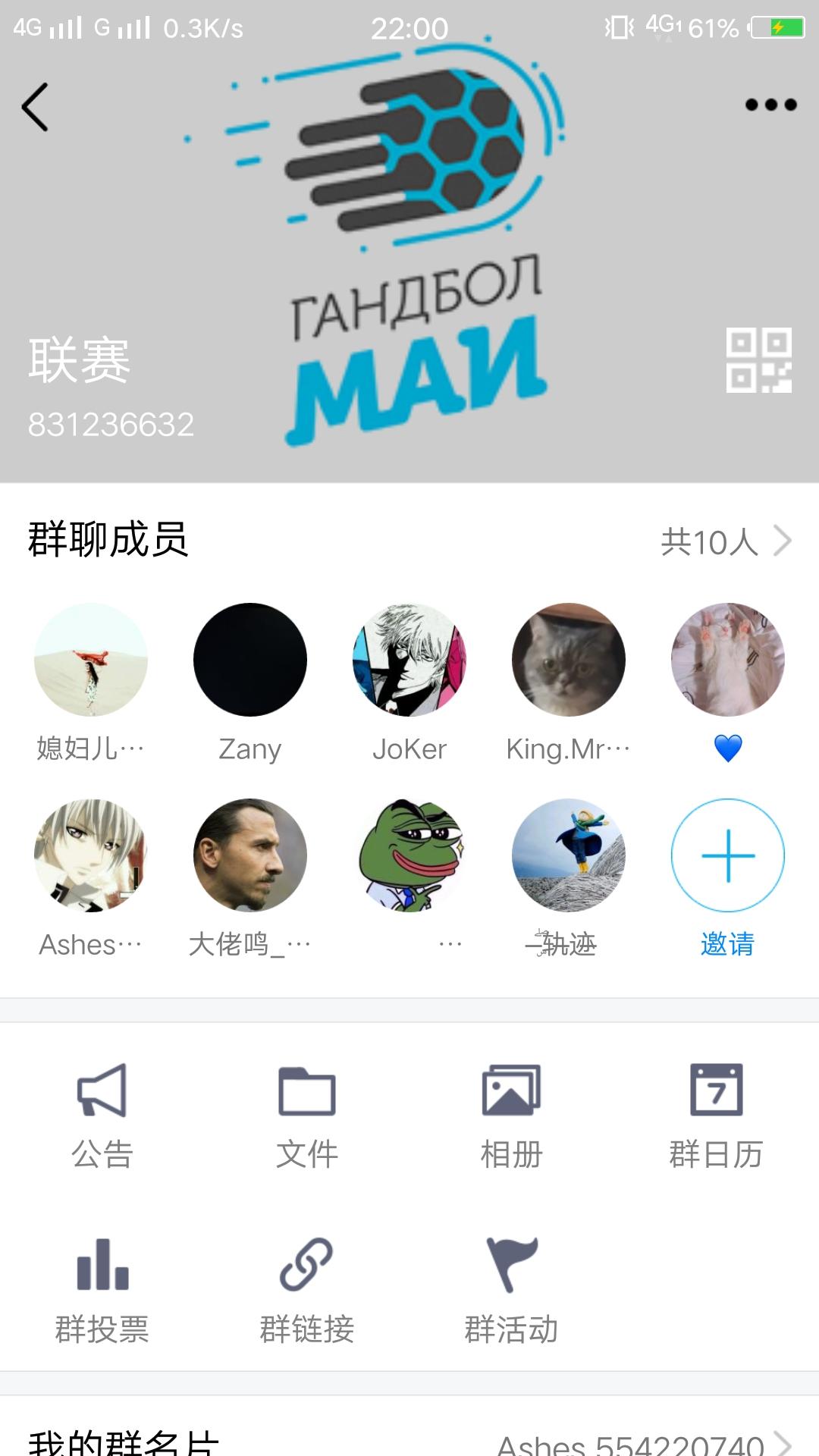Edit my group card (我的群名片)
The width and height of the screenshot is (819, 1456).
(x=409, y=1441)
